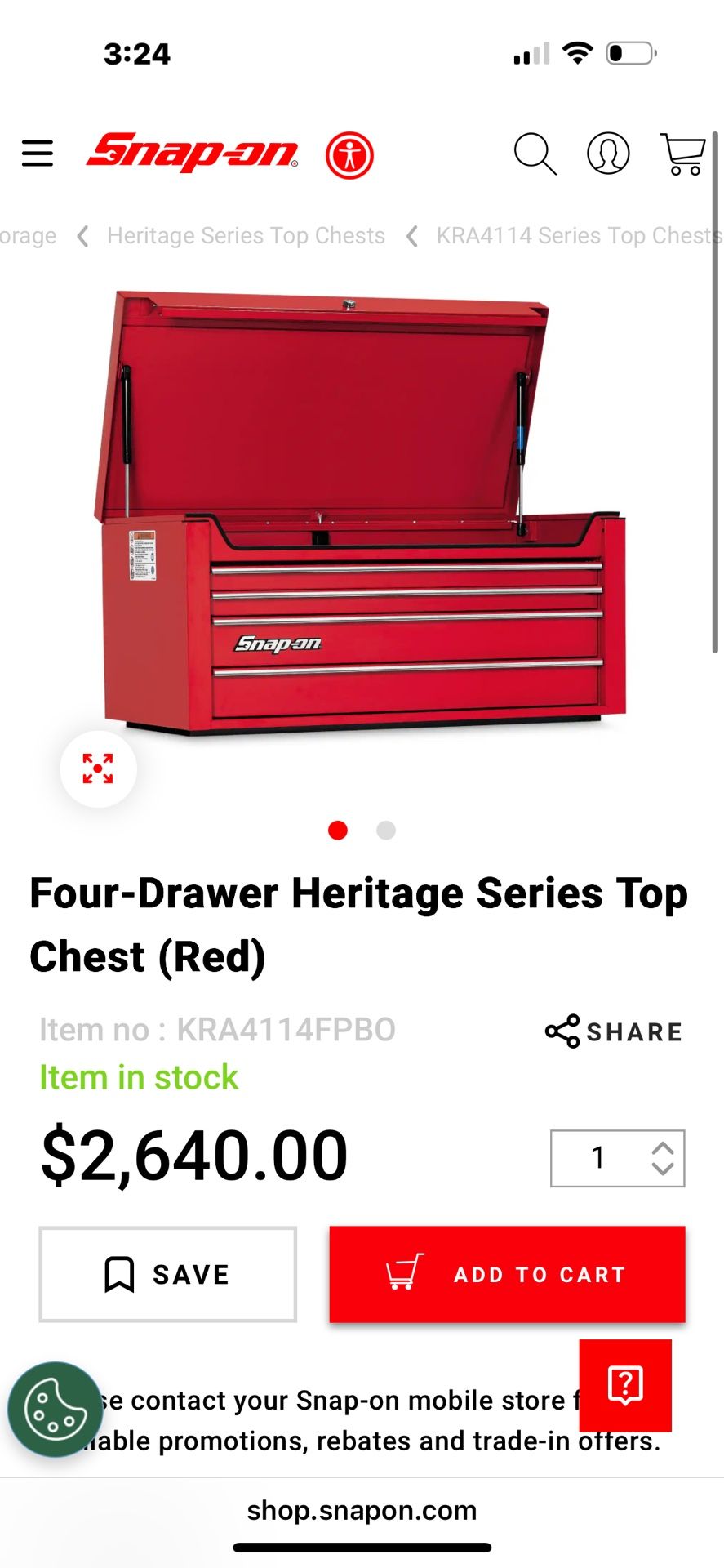This screenshot has height=1568, width=724.
Task: Click the Item in stock status text
Action: (139, 1078)
